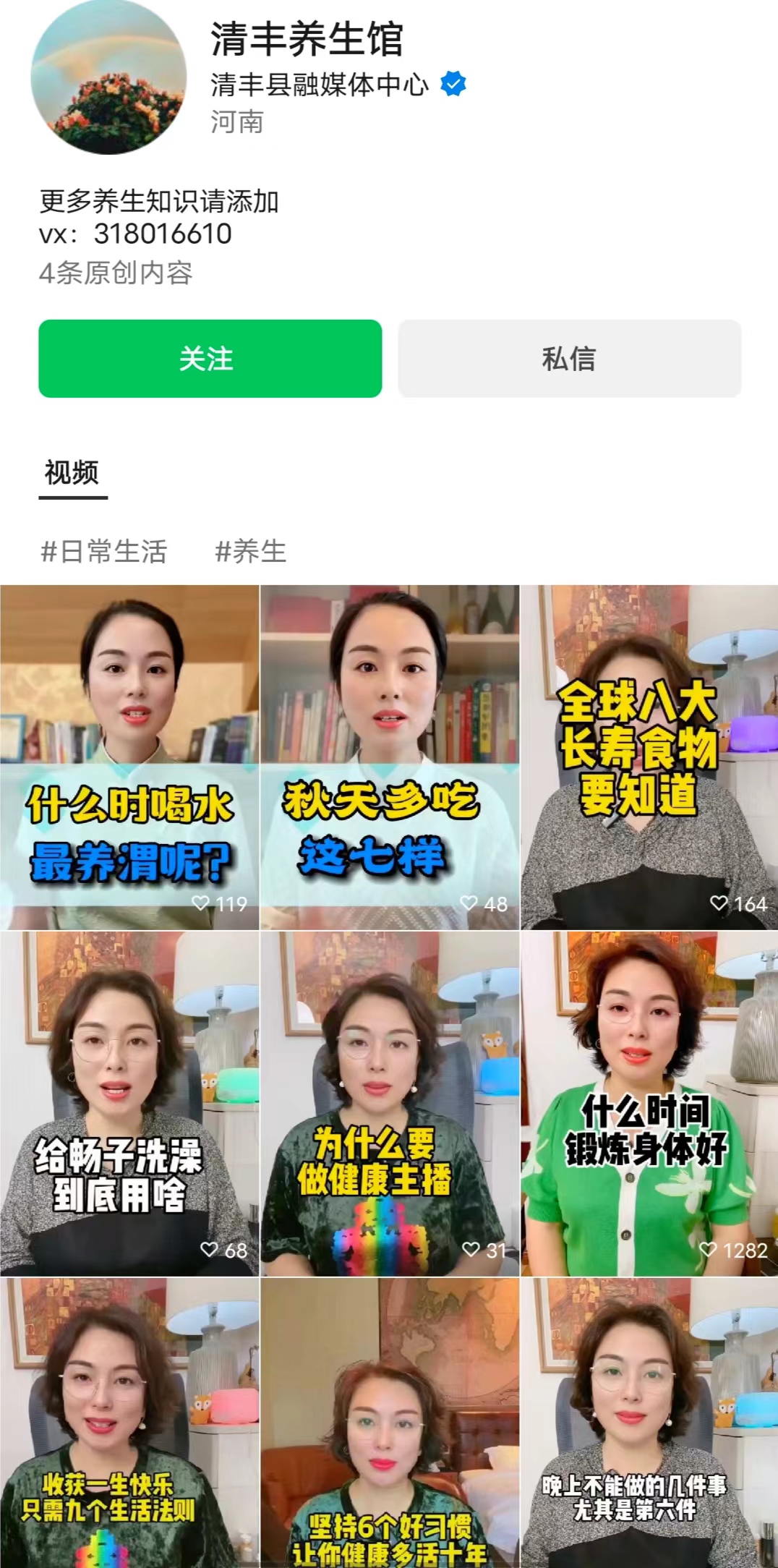The width and height of the screenshot is (778, 1568).
Task: Watch the video 给肠子洗澡到底用啥
Action: tap(129, 1104)
